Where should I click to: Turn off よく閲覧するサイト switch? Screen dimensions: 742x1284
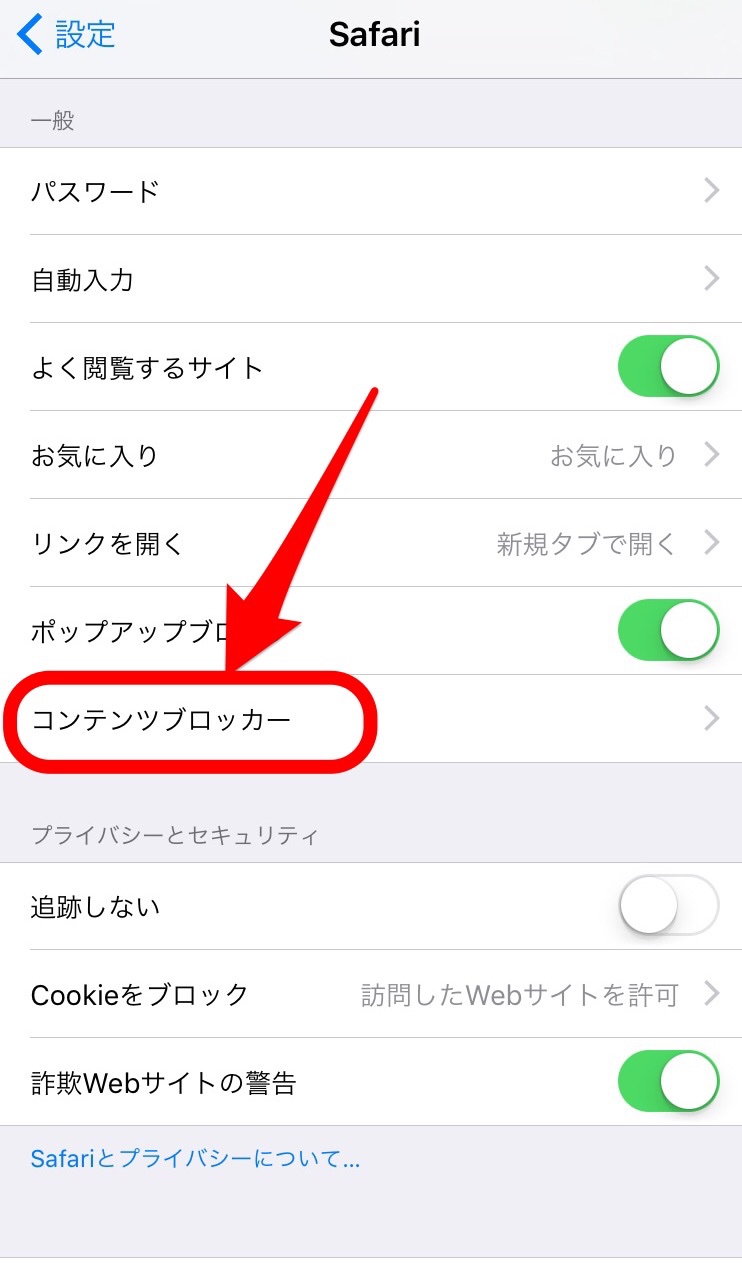668,367
